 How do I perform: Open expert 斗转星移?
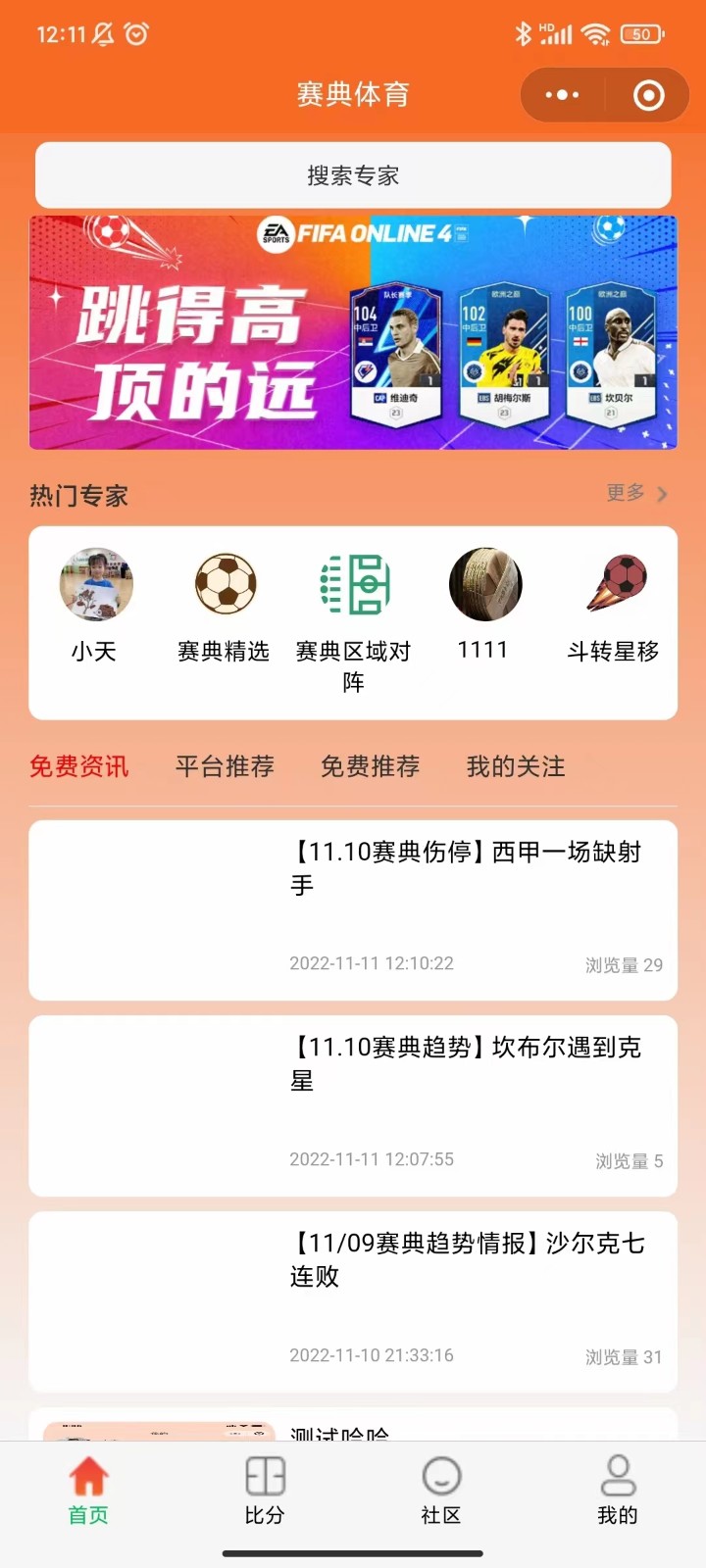click(x=614, y=605)
